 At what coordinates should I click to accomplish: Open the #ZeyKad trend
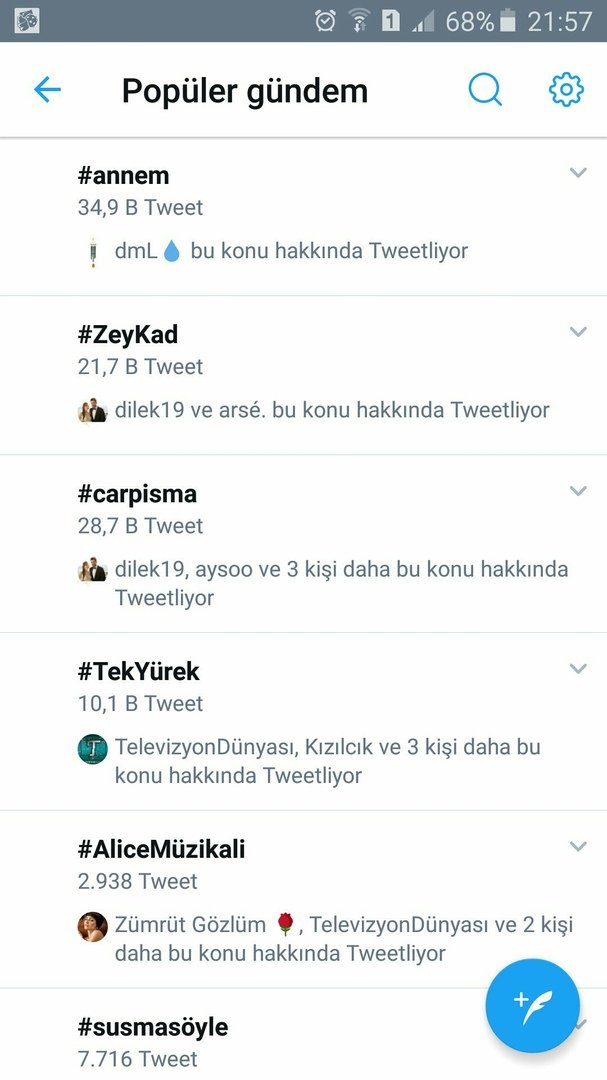pos(128,335)
